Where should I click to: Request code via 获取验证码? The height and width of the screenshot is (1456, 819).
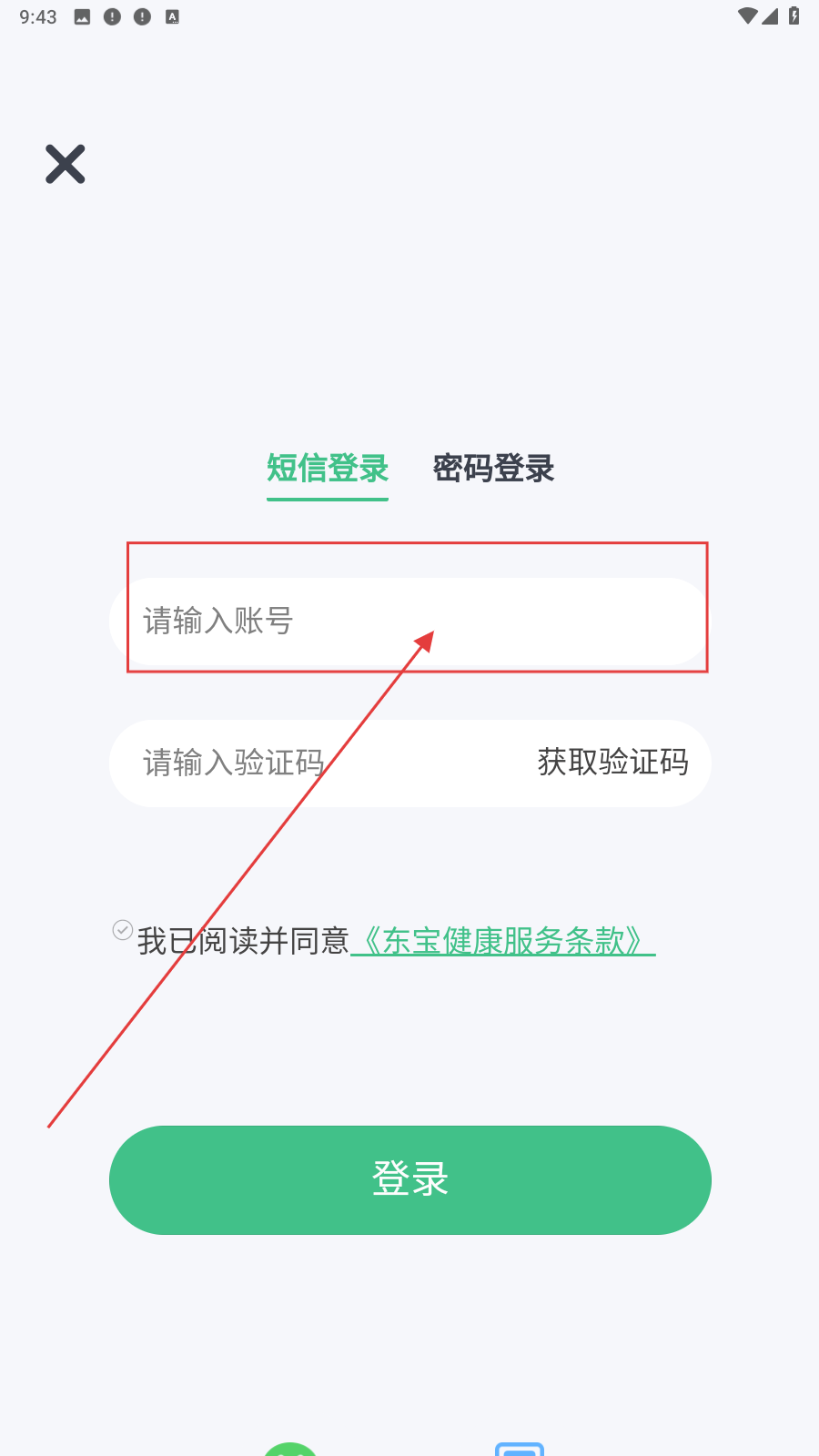[x=612, y=763]
